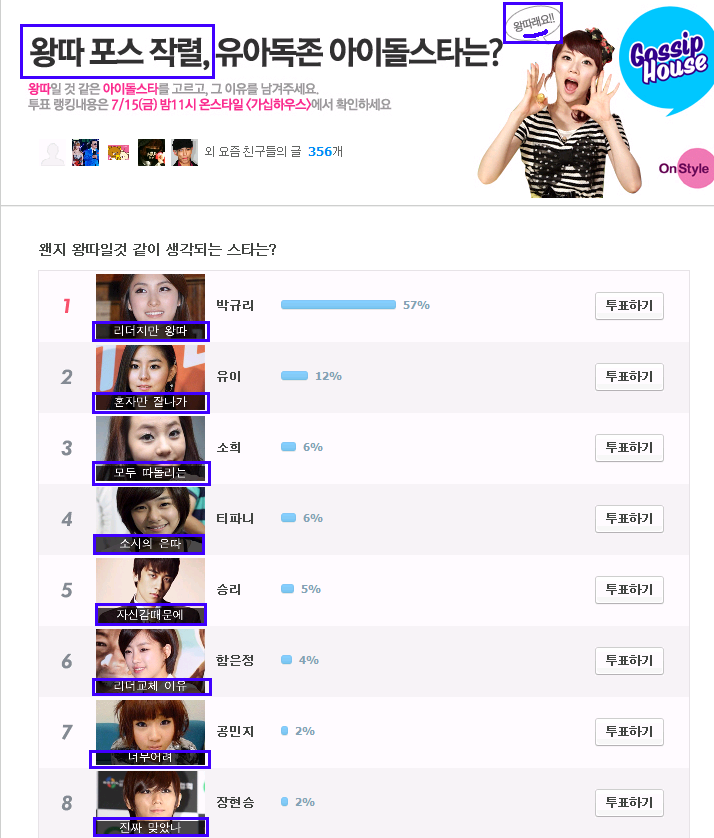Vote for 박규리

coord(629,306)
